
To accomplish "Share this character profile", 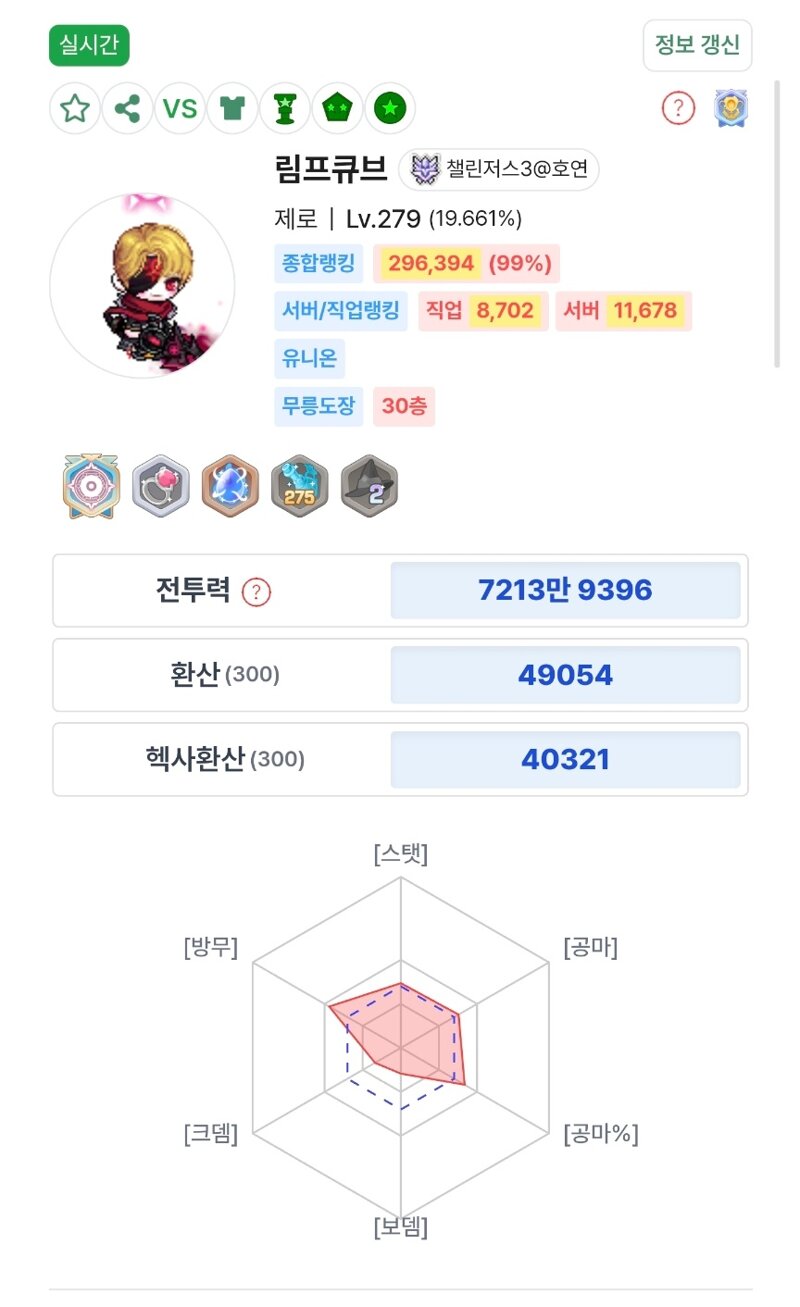I will coord(127,108).
